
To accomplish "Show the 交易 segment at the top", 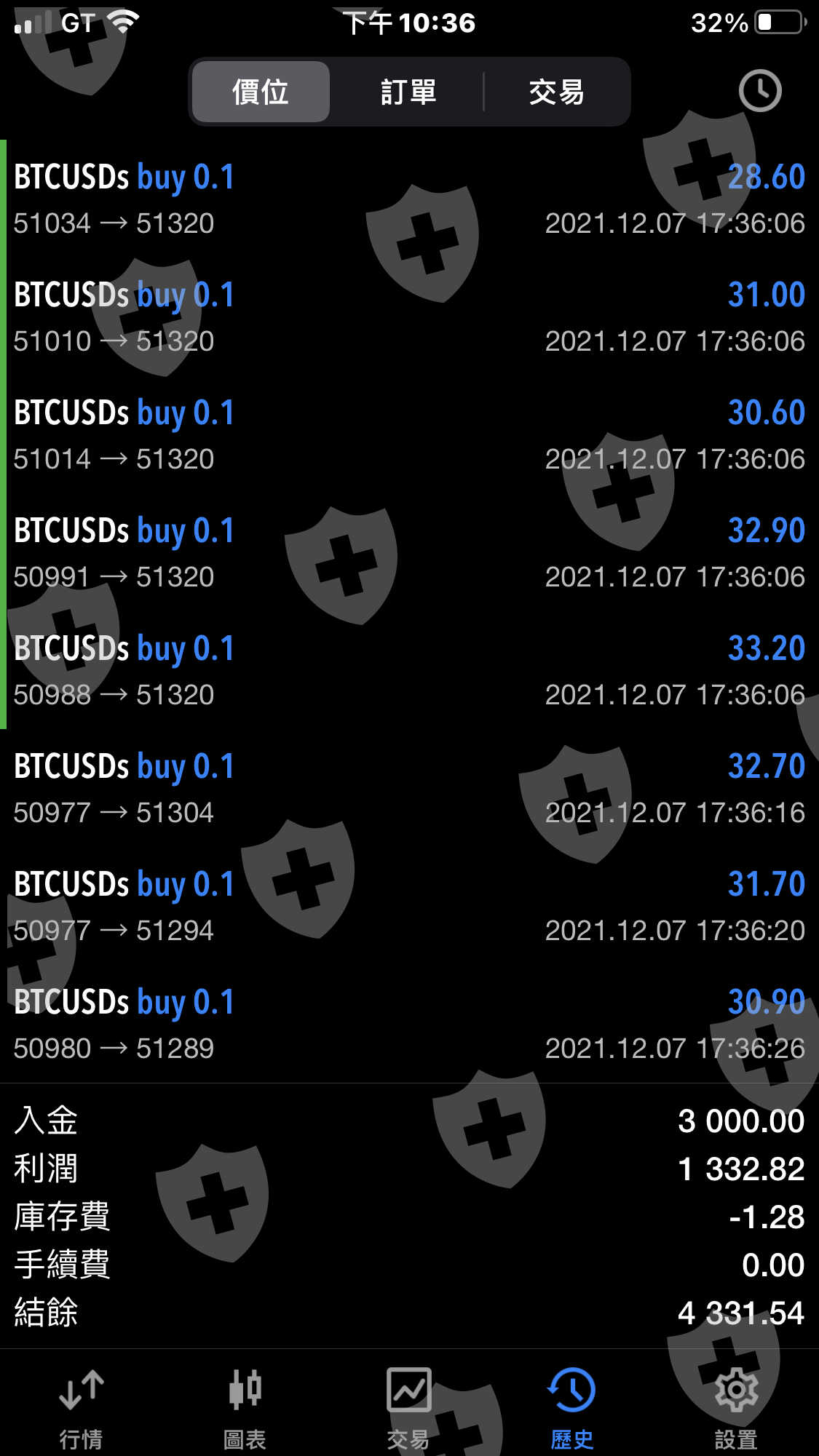I will [557, 92].
